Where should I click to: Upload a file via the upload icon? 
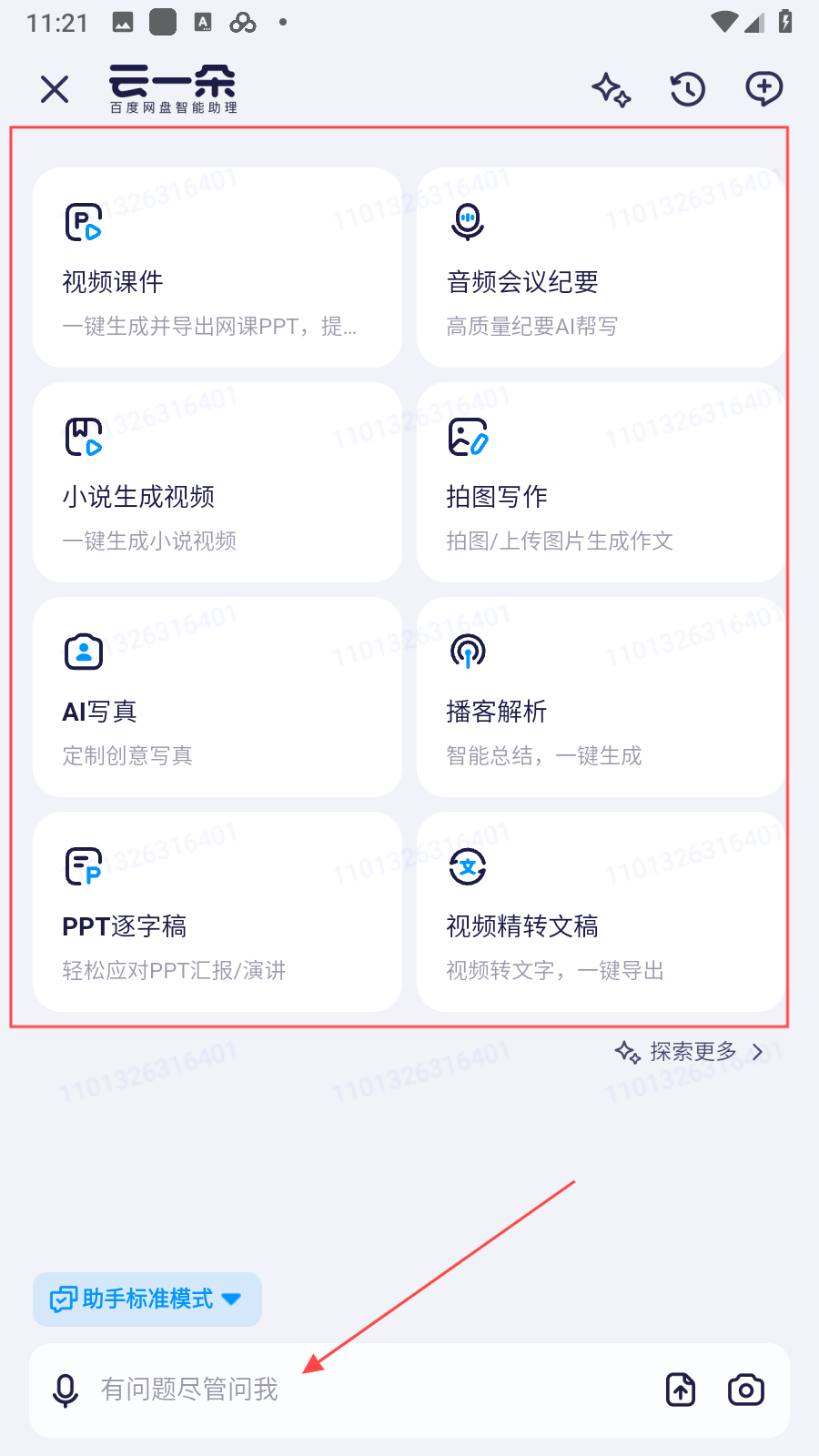click(x=681, y=1390)
